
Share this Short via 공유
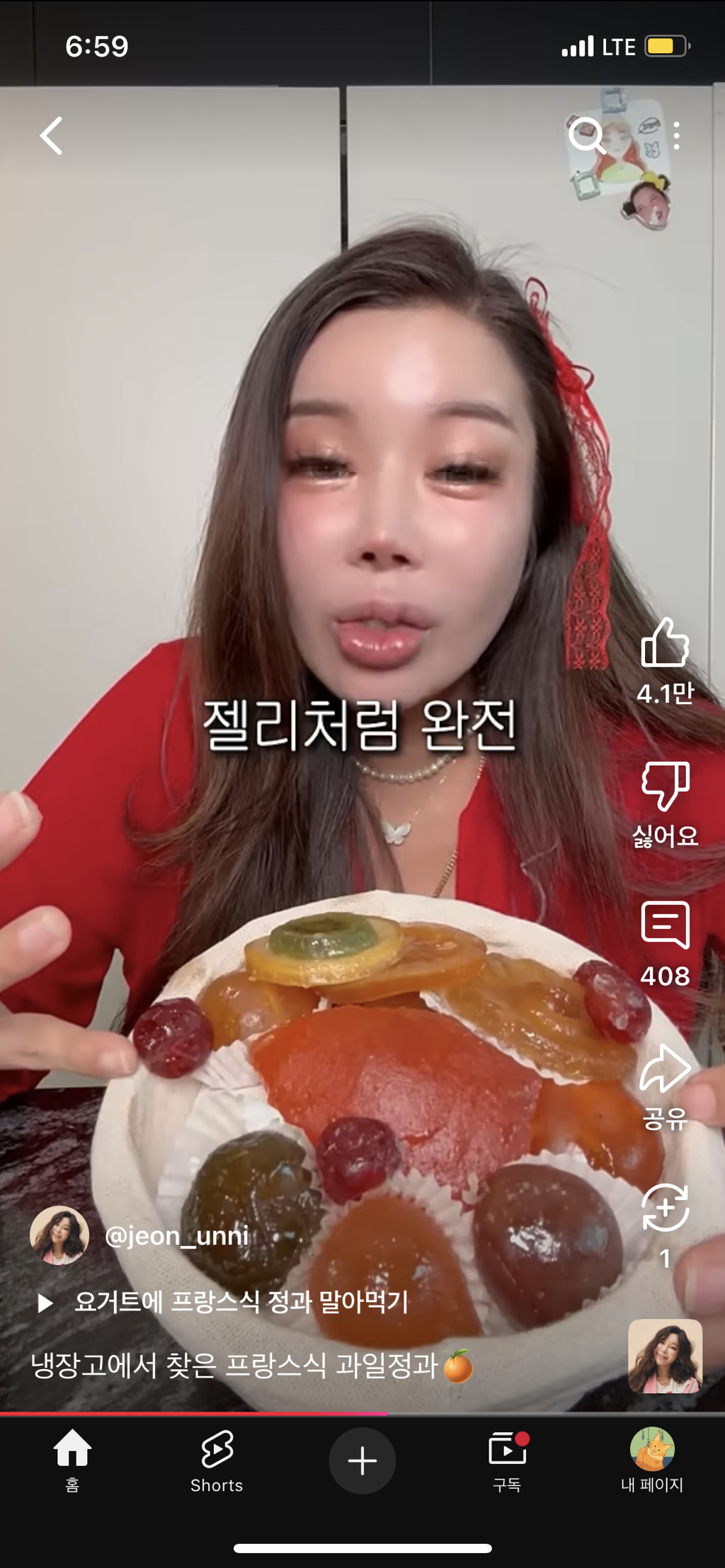click(x=665, y=1070)
